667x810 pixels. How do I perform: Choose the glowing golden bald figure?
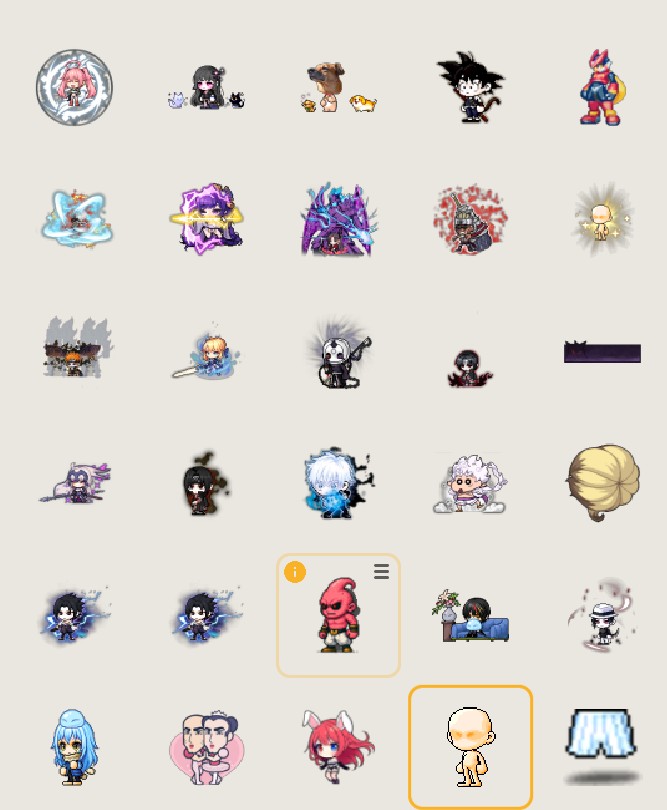tap(601, 219)
